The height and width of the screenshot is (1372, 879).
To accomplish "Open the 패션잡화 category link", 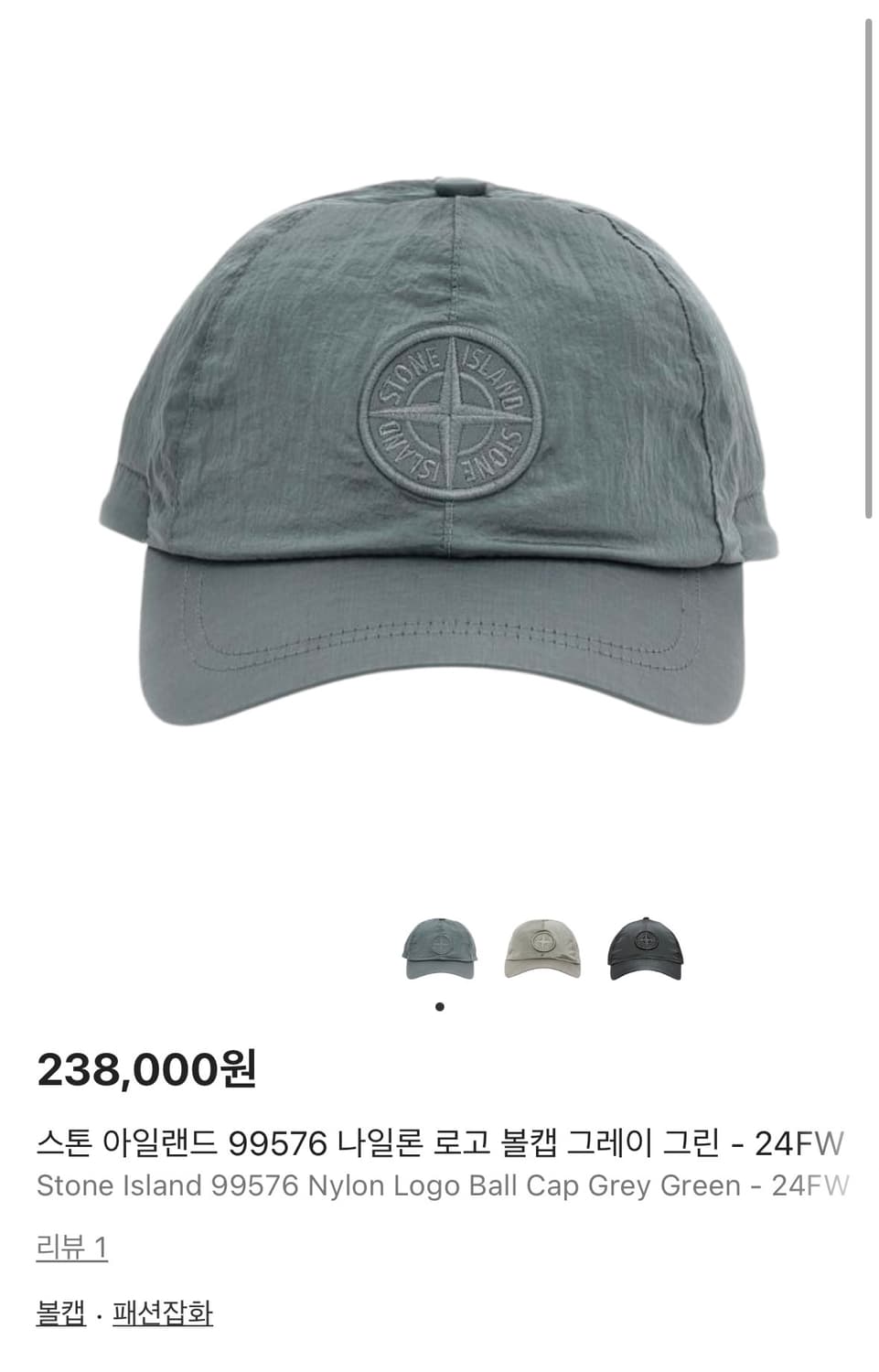I will (x=162, y=1313).
